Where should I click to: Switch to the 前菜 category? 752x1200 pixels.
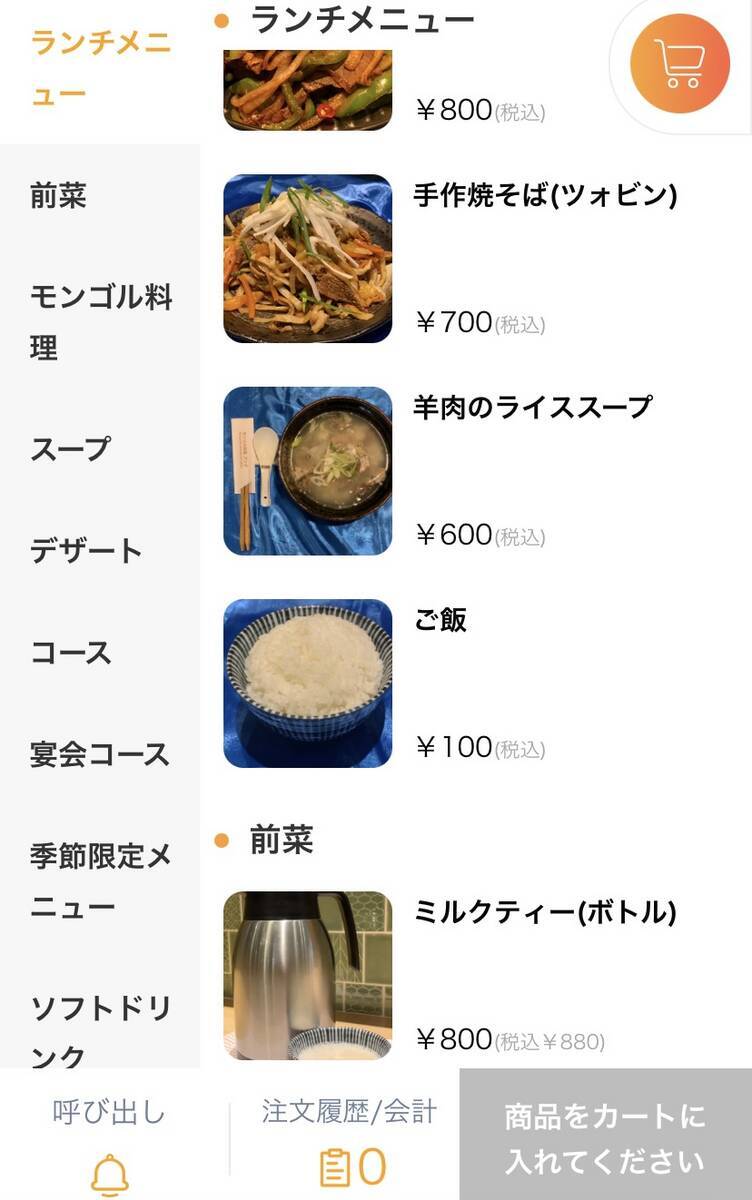click(100, 196)
